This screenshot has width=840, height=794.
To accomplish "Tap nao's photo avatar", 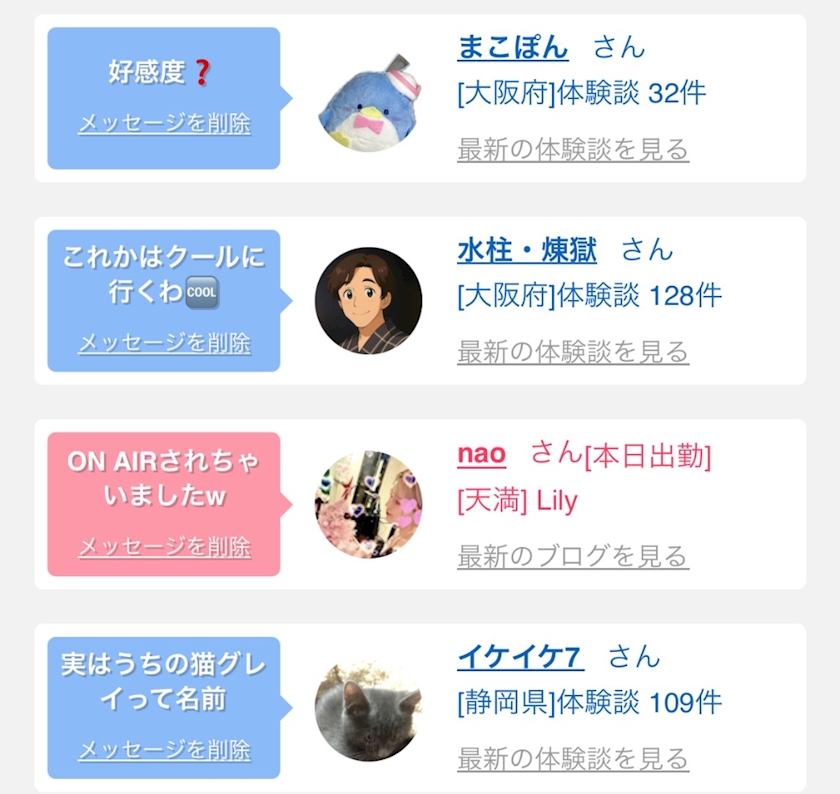I will tap(369, 504).
